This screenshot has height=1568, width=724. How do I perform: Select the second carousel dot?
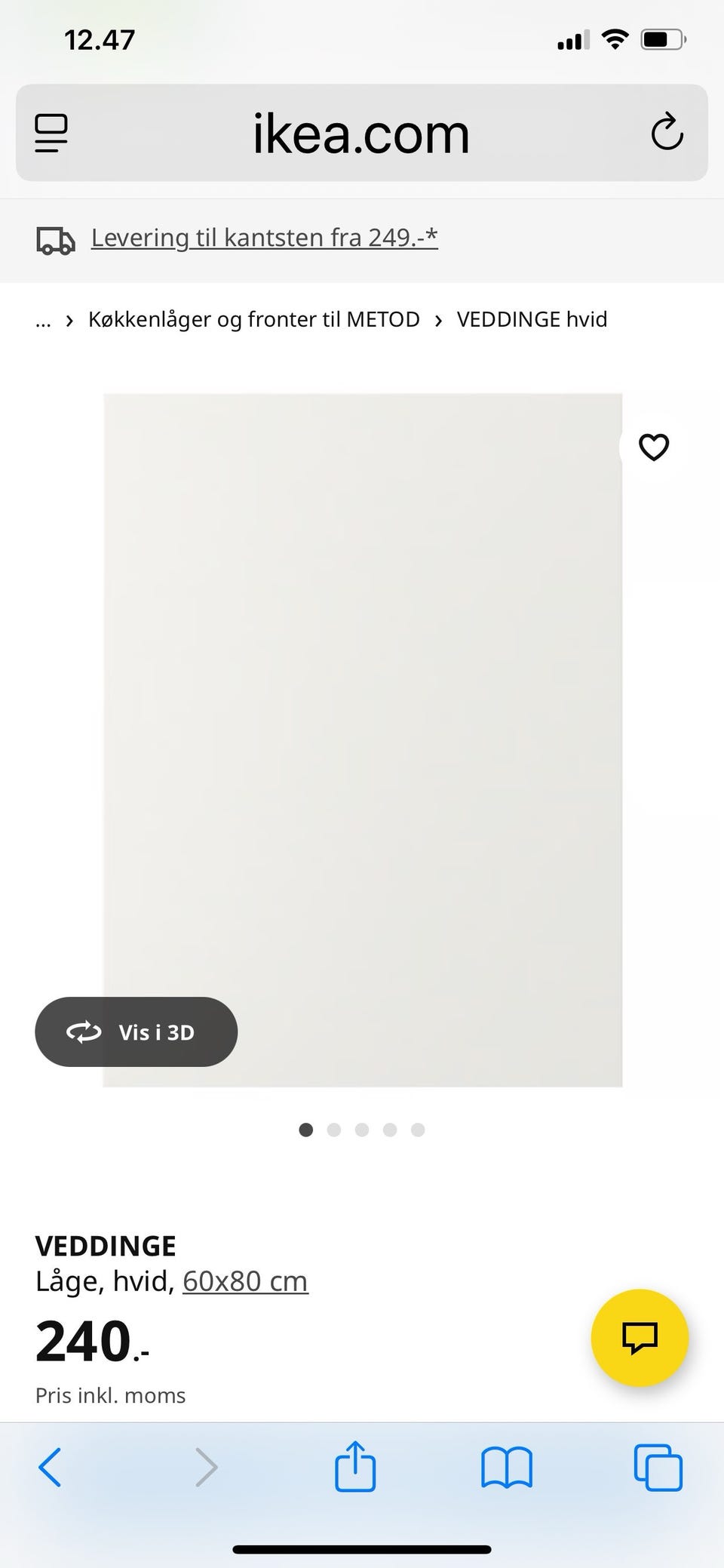pos(334,1130)
